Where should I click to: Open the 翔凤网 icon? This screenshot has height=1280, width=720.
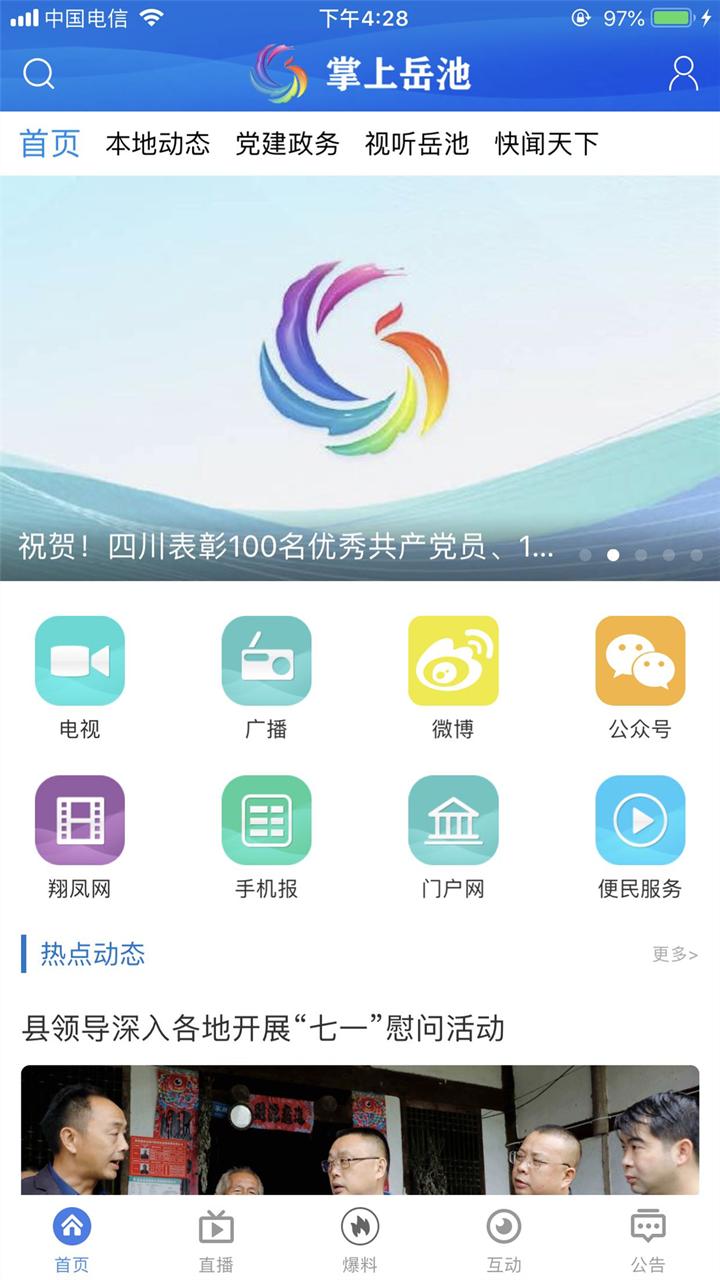80,820
